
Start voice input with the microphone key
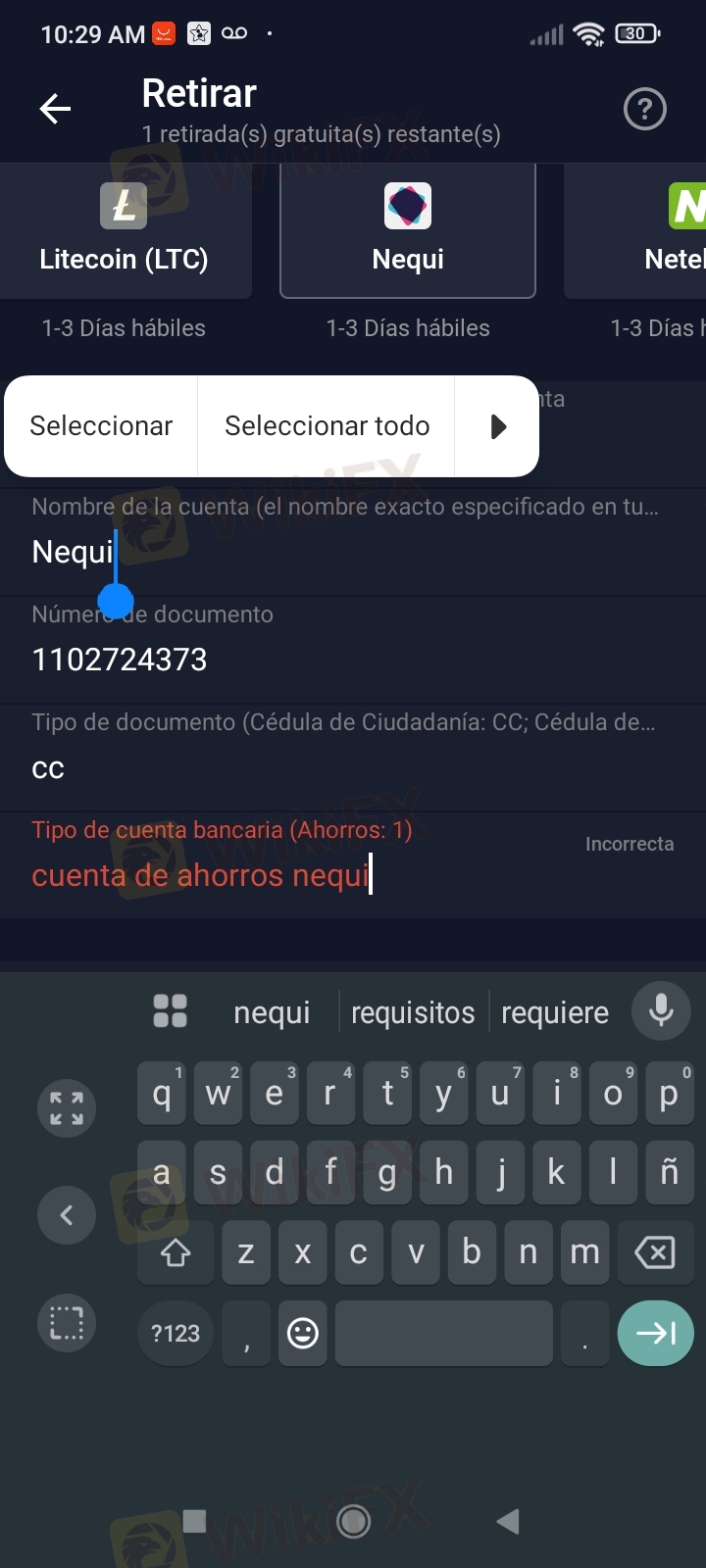click(x=661, y=1010)
